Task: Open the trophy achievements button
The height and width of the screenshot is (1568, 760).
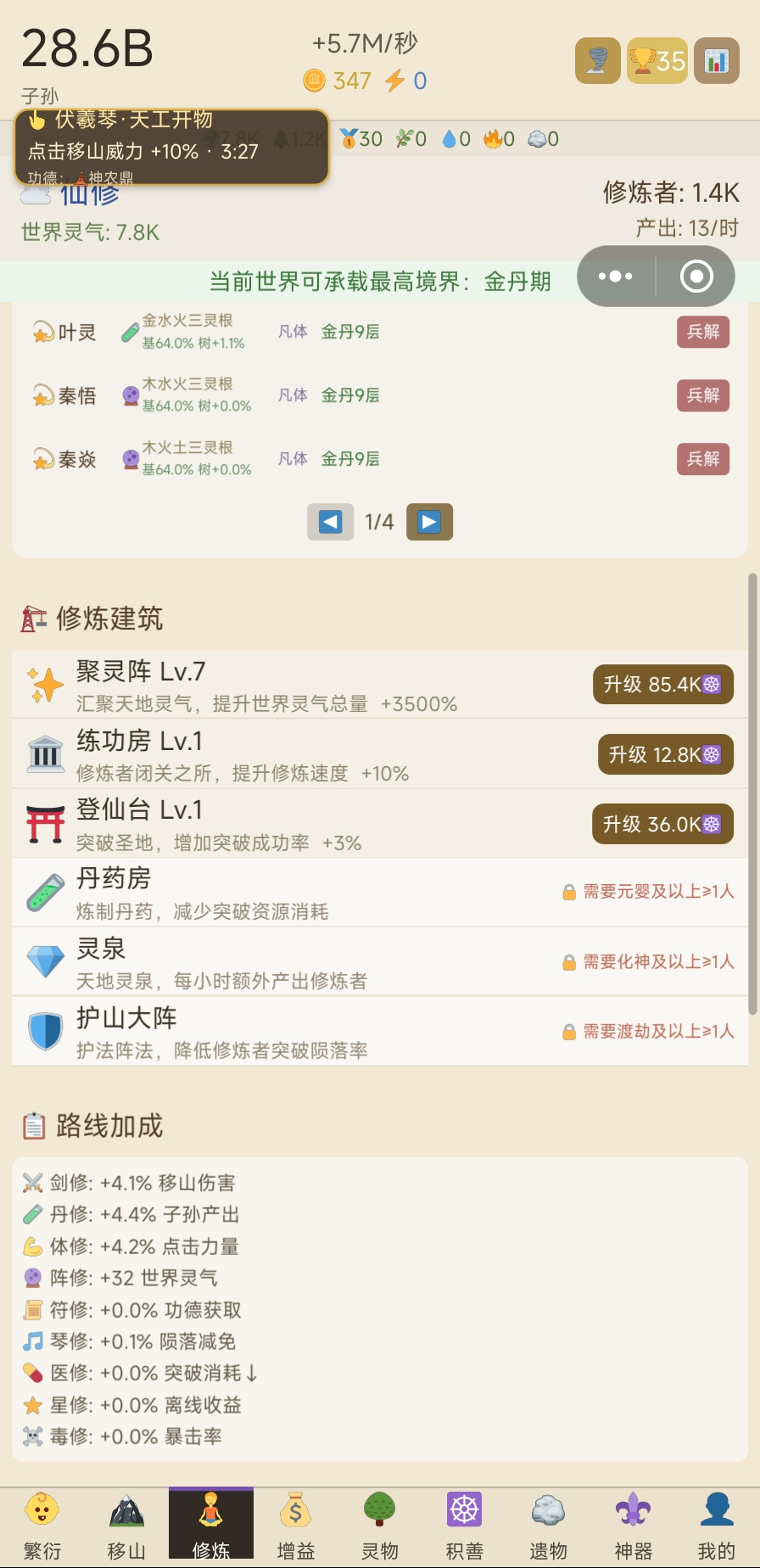Action: click(657, 61)
